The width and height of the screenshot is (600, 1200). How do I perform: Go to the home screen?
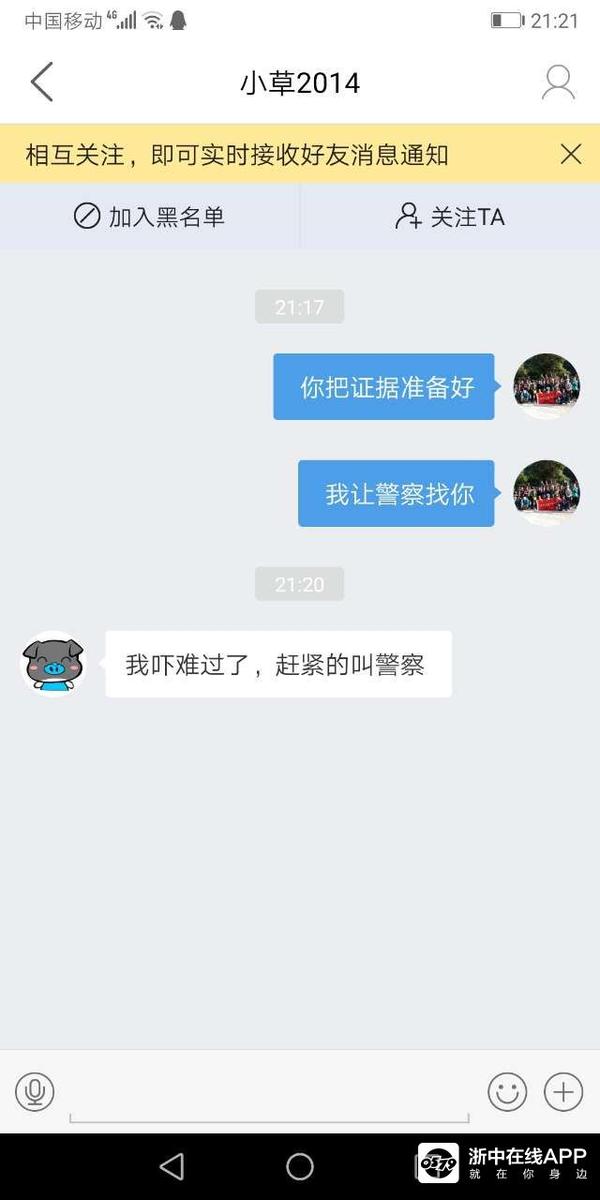pyautogui.click(x=300, y=1166)
